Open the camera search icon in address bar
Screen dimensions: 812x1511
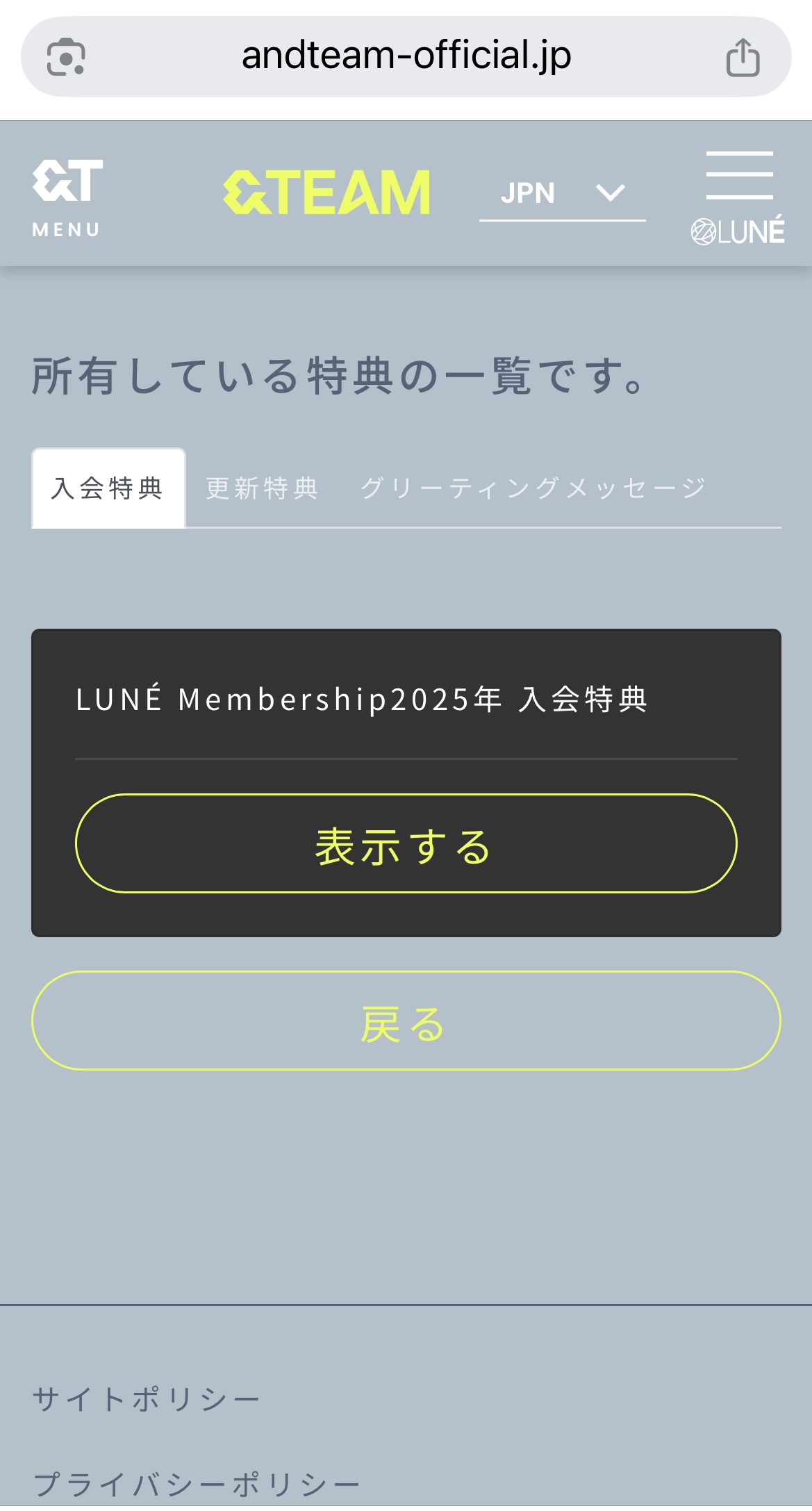[x=66, y=57]
